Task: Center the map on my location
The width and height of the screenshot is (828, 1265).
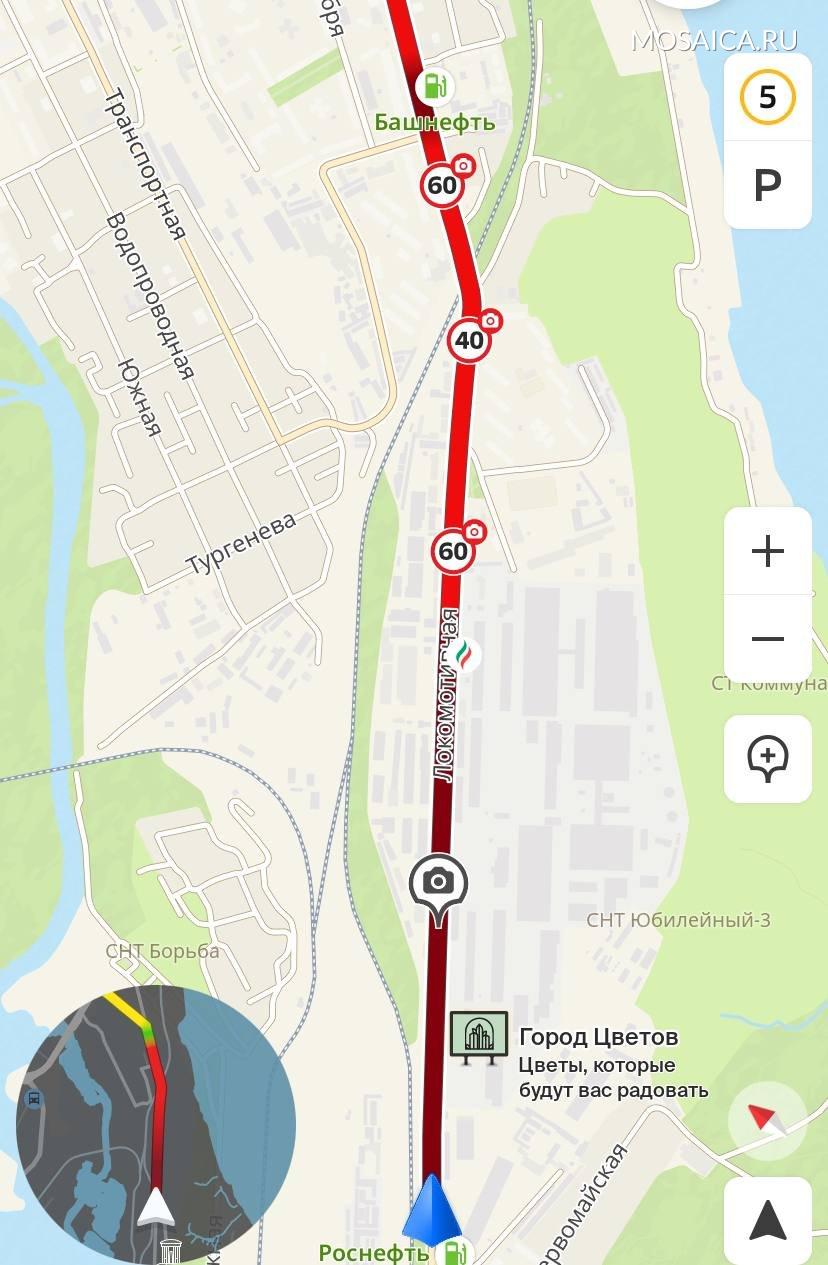Action: [x=767, y=1220]
